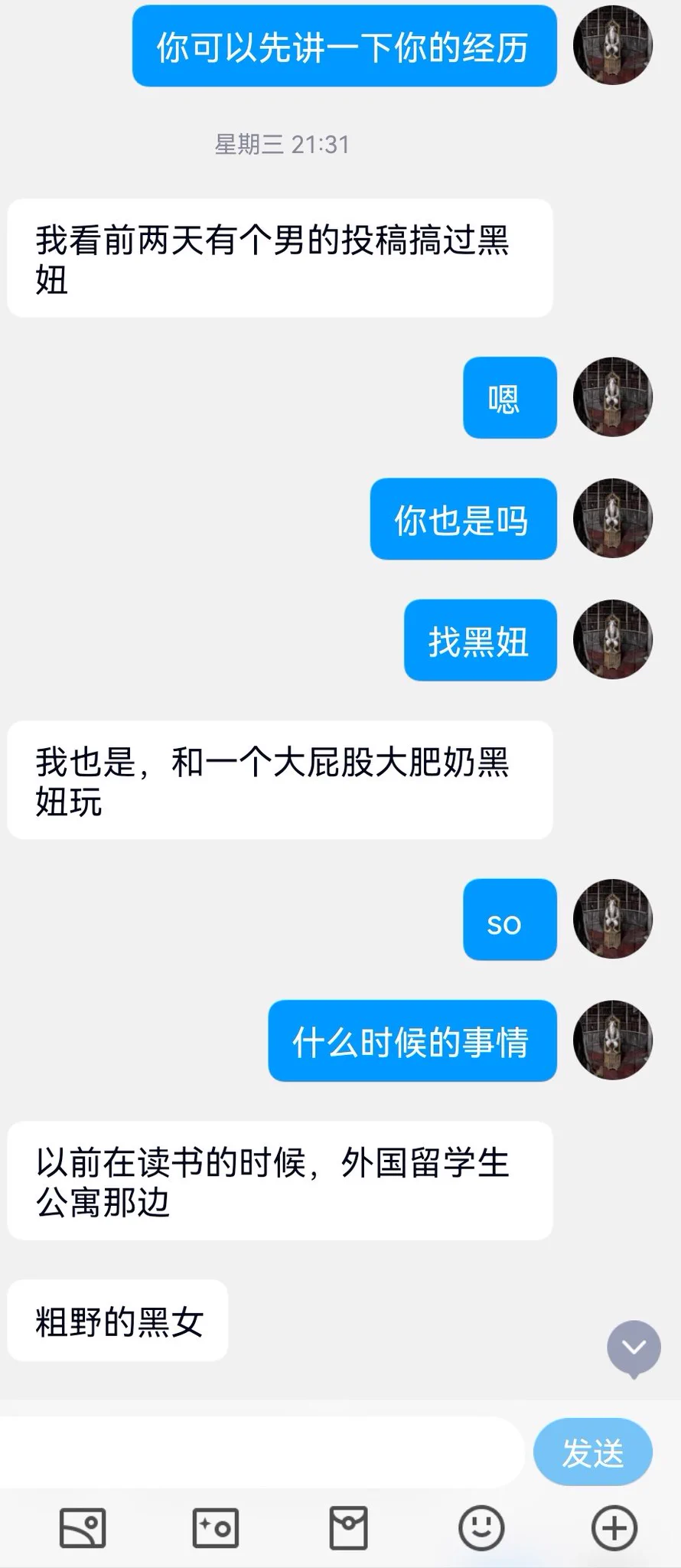681x1568 pixels.
Task: Open the emoji smiley picker
Action: [x=481, y=1528]
